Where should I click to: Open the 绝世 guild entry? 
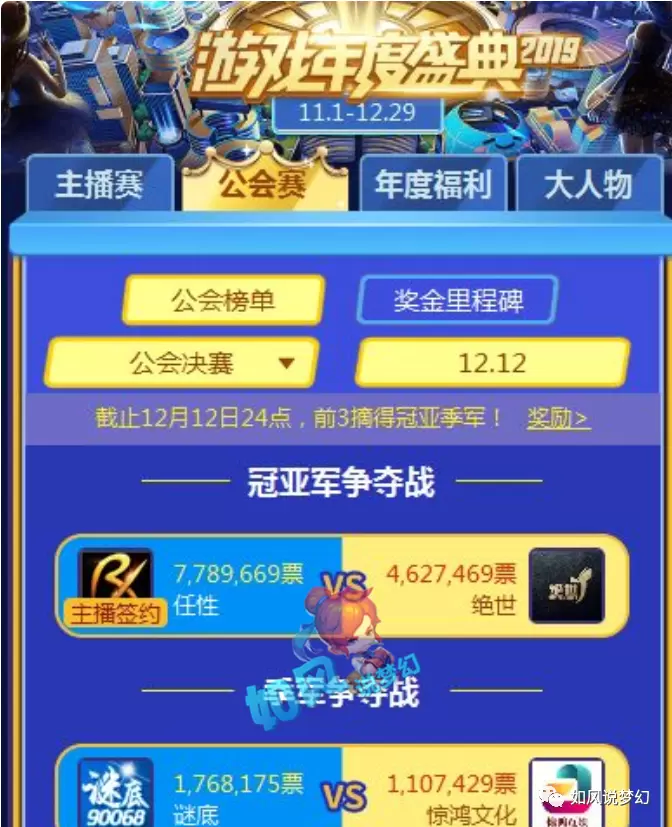(566, 586)
